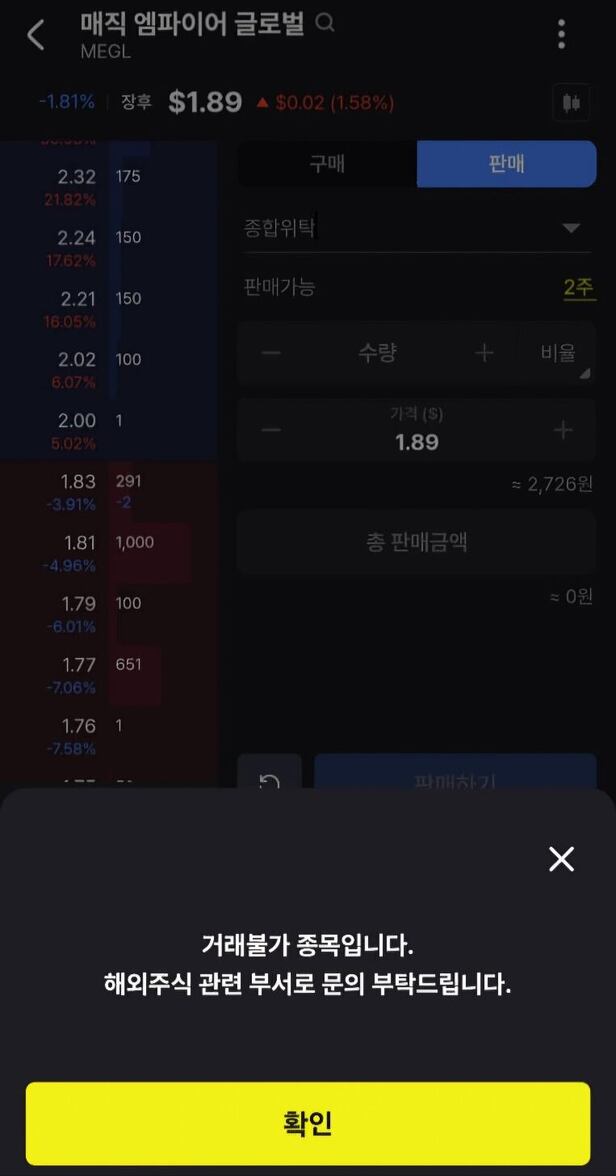Raise the price with the 가격 plus button
Screen dimensions: 616x1176
(563, 431)
